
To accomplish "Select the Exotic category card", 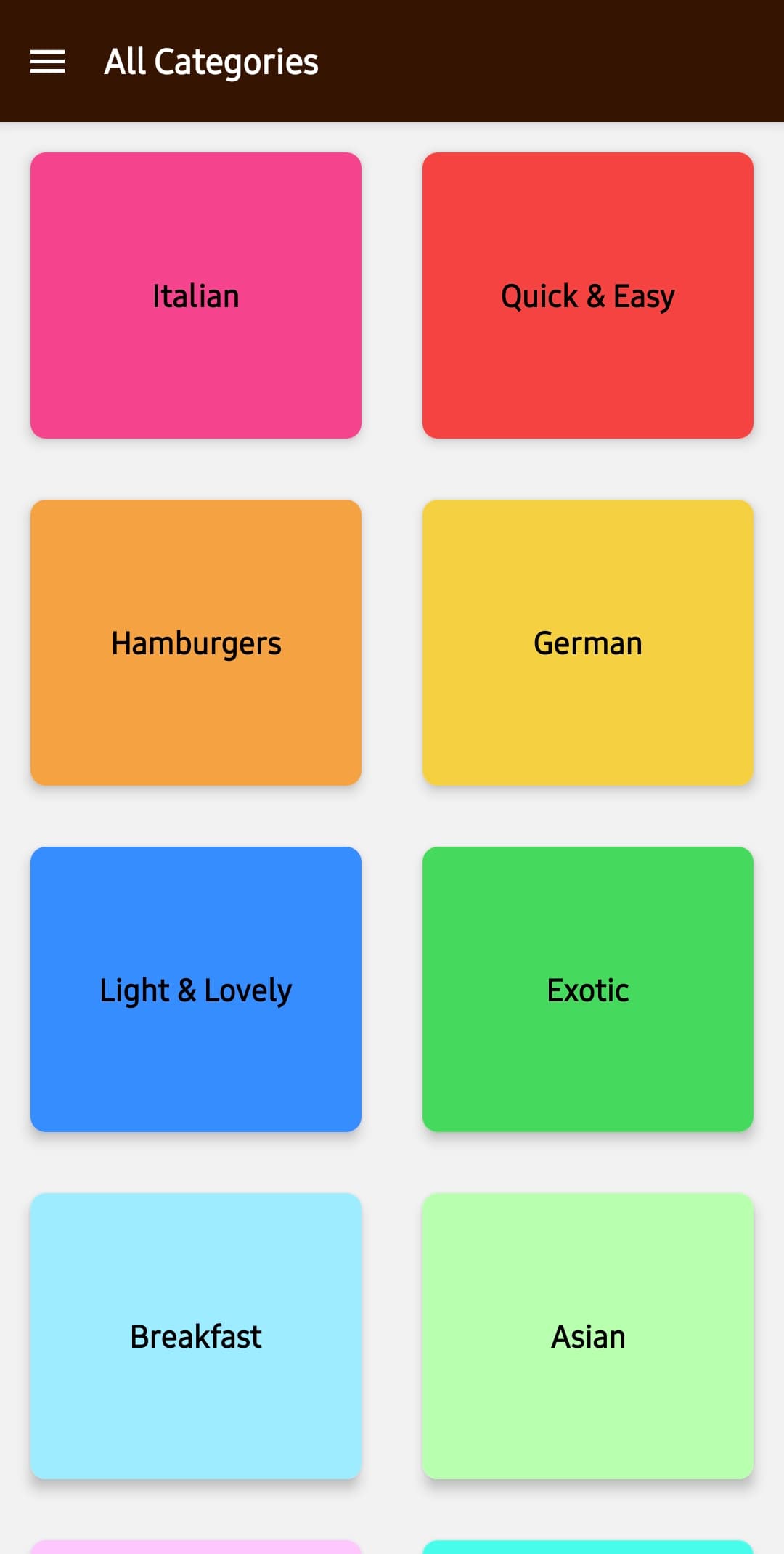I will click(588, 989).
